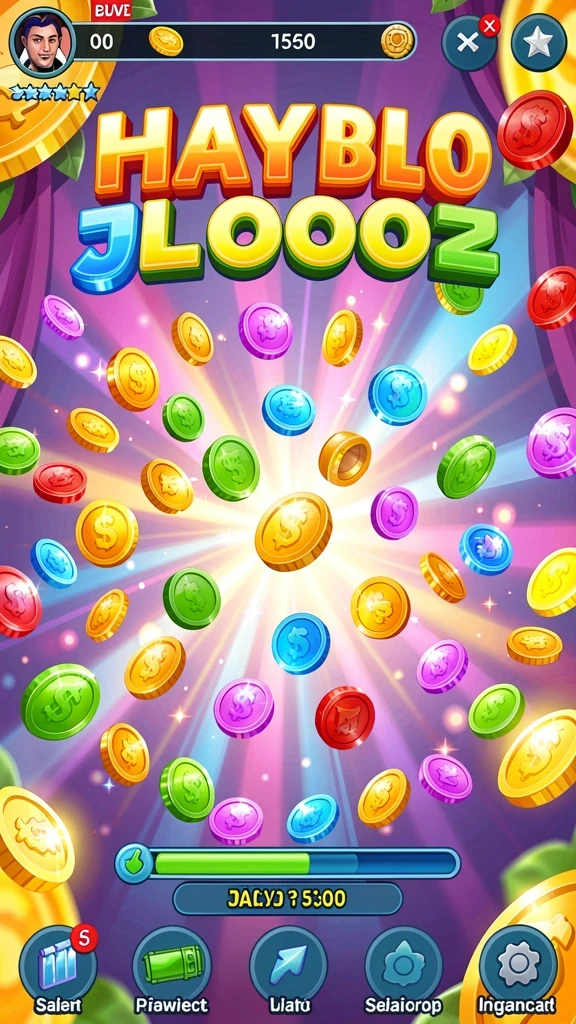576x1024 pixels.
Task: Open the player avatar profile
Action: click(x=42, y=42)
